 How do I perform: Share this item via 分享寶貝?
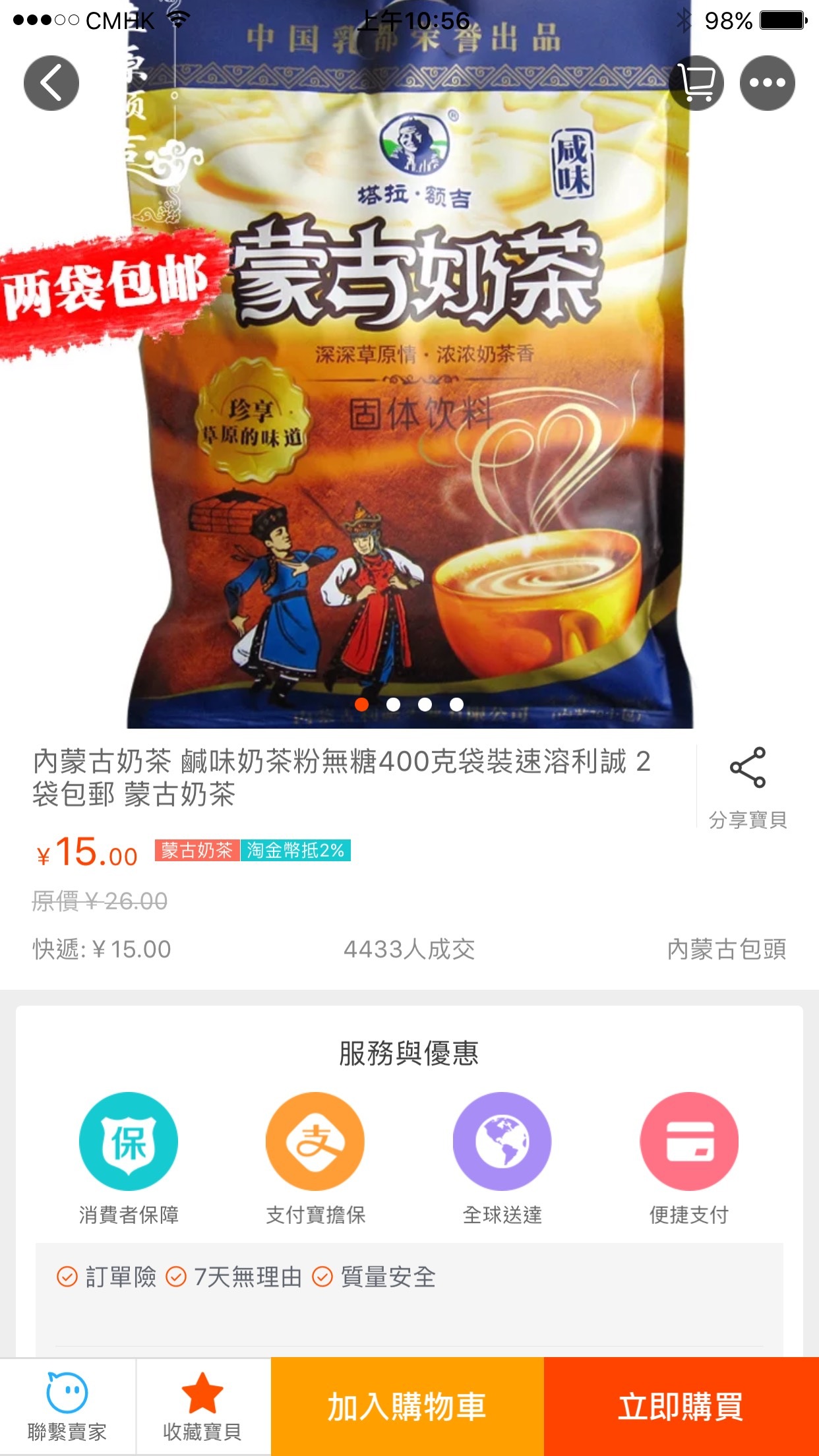[x=748, y=787]
